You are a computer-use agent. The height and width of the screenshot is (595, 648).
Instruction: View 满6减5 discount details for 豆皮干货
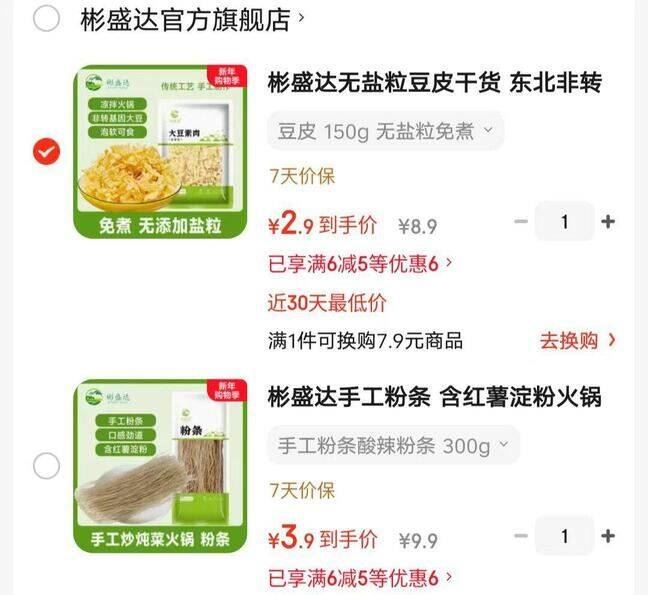click(362, 264)
